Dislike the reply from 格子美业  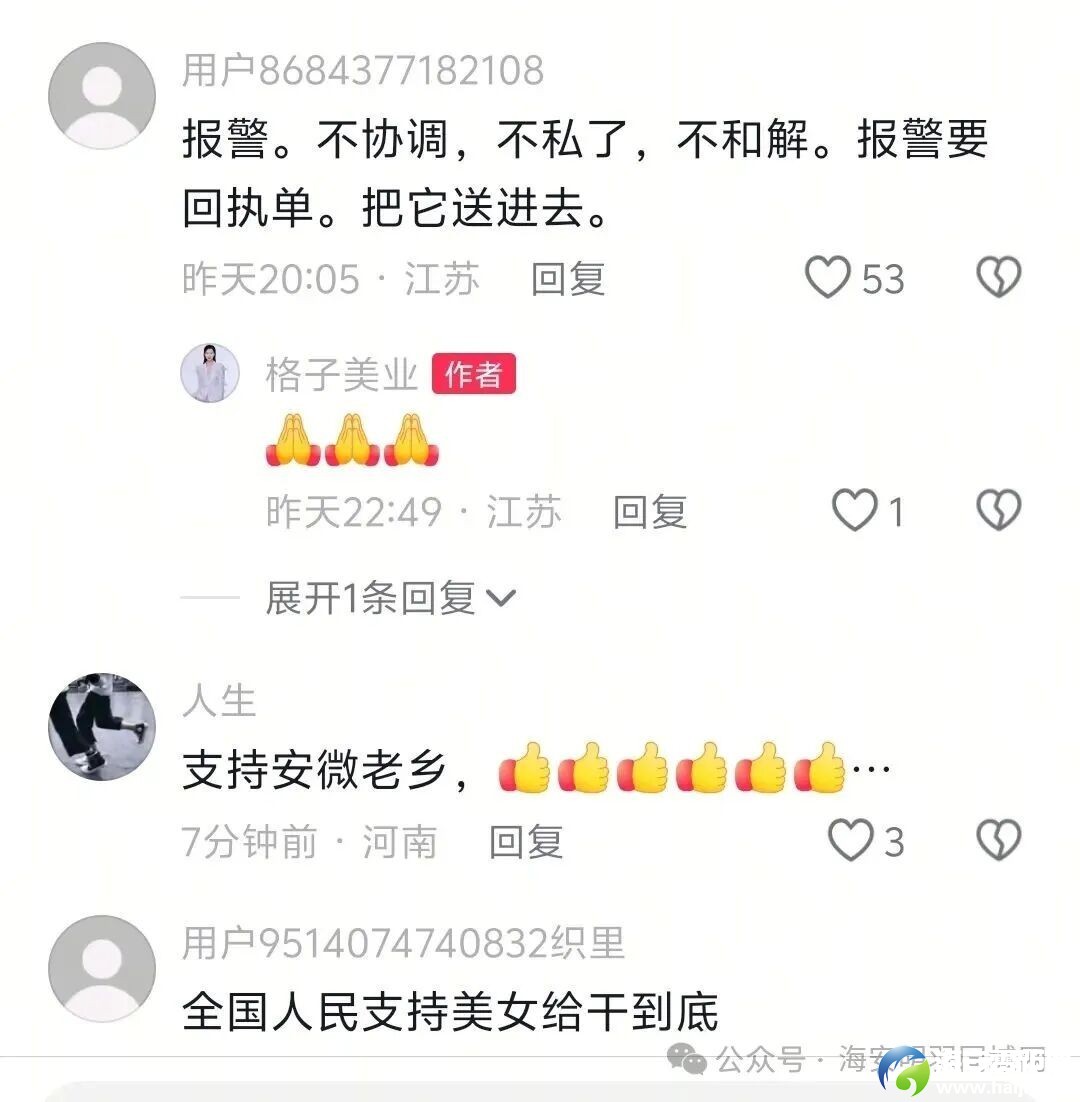[x=998, y=511]
